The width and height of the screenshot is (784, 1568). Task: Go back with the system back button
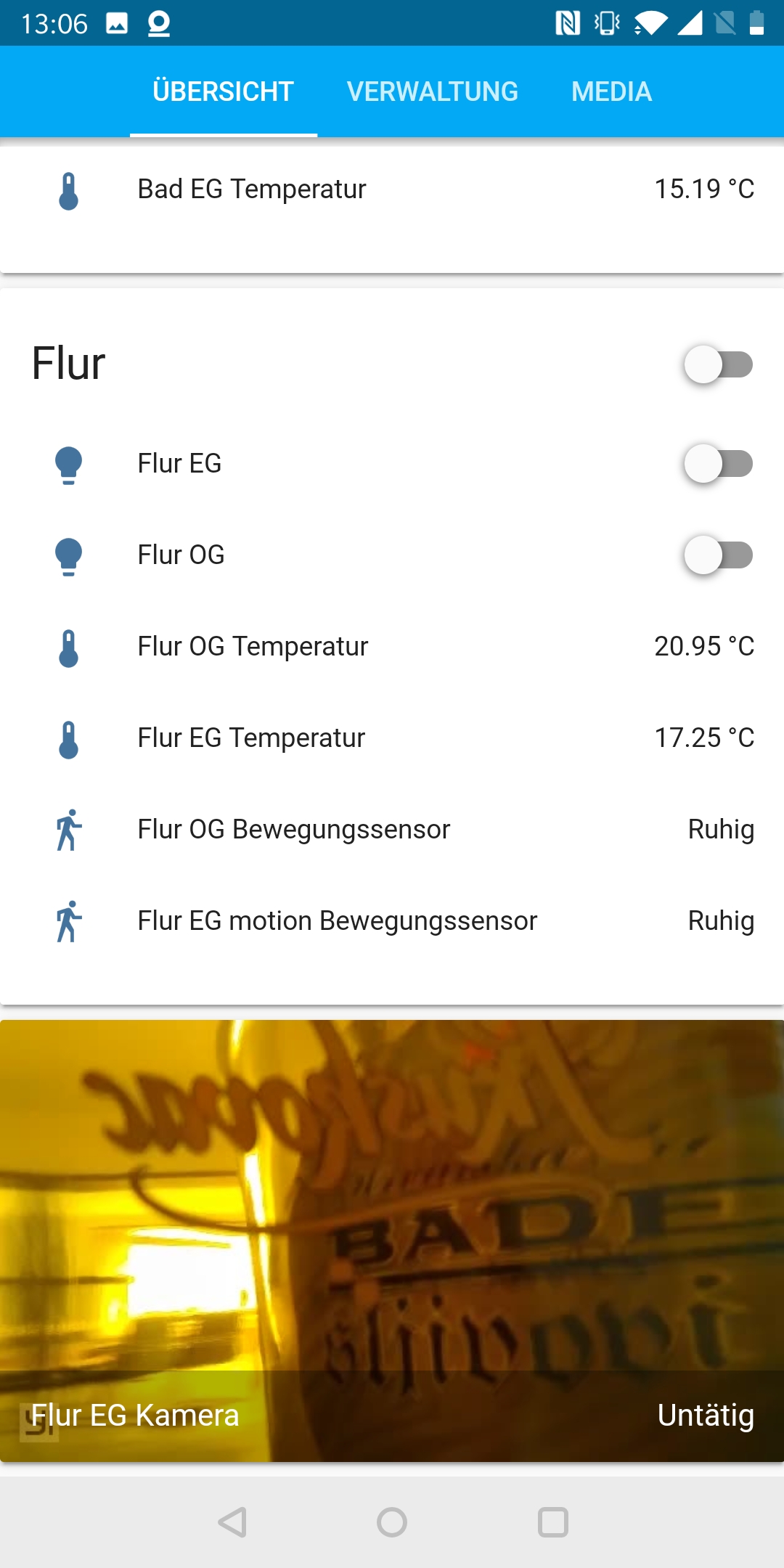point(233,1522)
